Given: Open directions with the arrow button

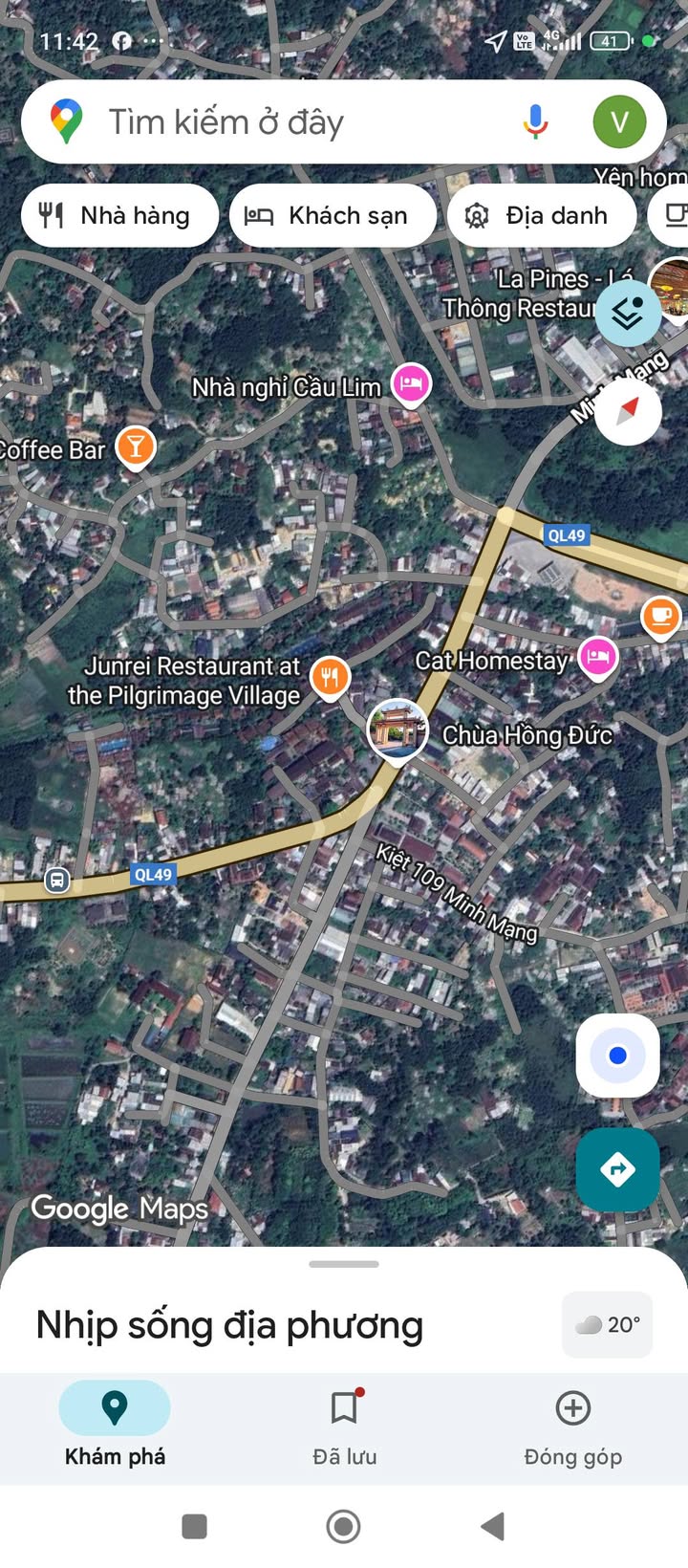Looking at the screenshot, I should coord(617,1169).
